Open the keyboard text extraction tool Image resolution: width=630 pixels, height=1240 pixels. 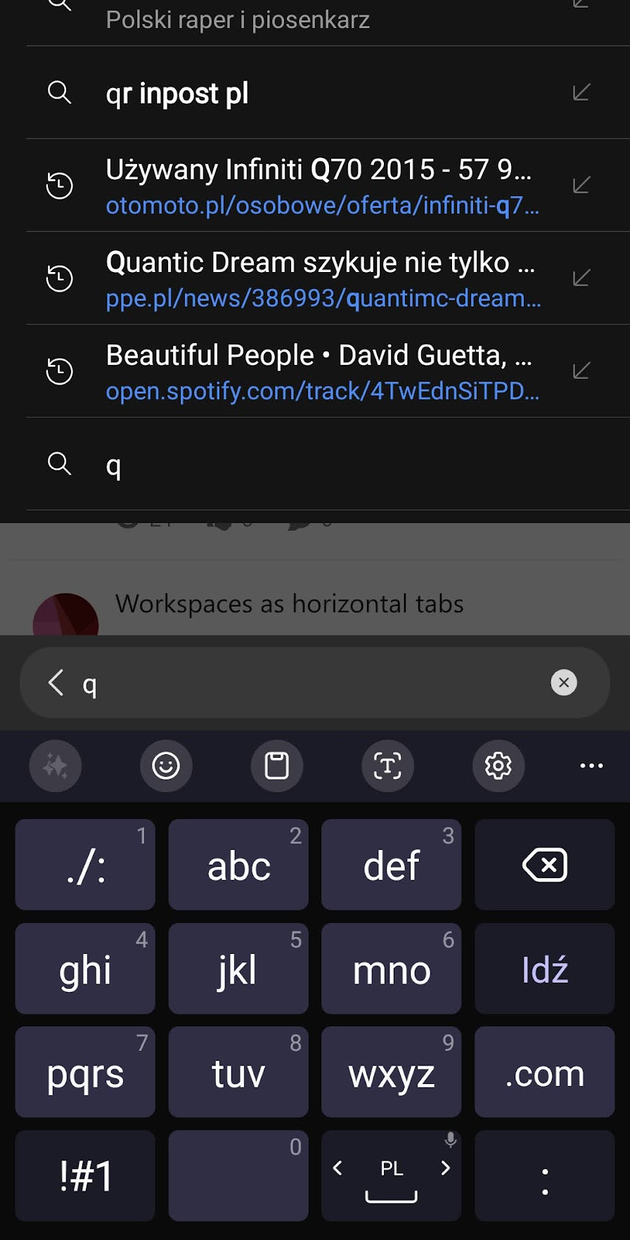pos(387,766)
